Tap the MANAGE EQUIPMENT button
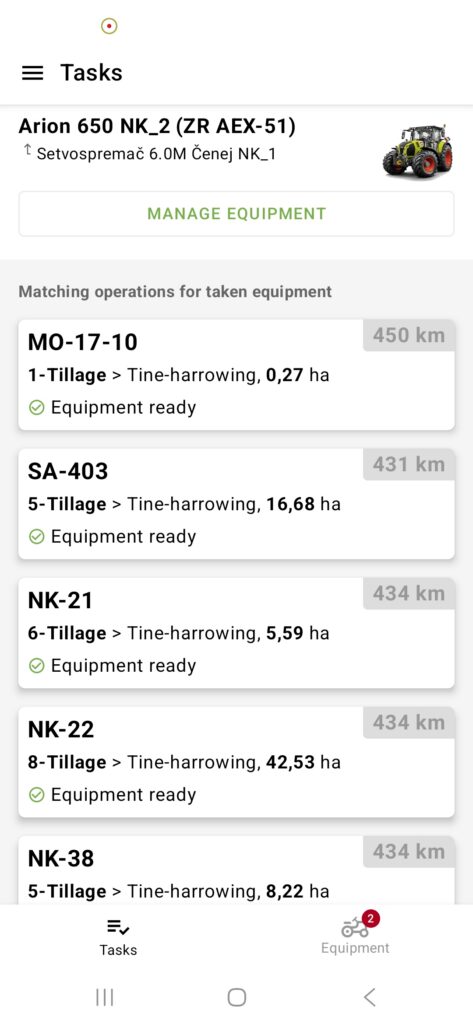Image resolution: width=473 pixels, height=1024 pixels. (236, 214)
